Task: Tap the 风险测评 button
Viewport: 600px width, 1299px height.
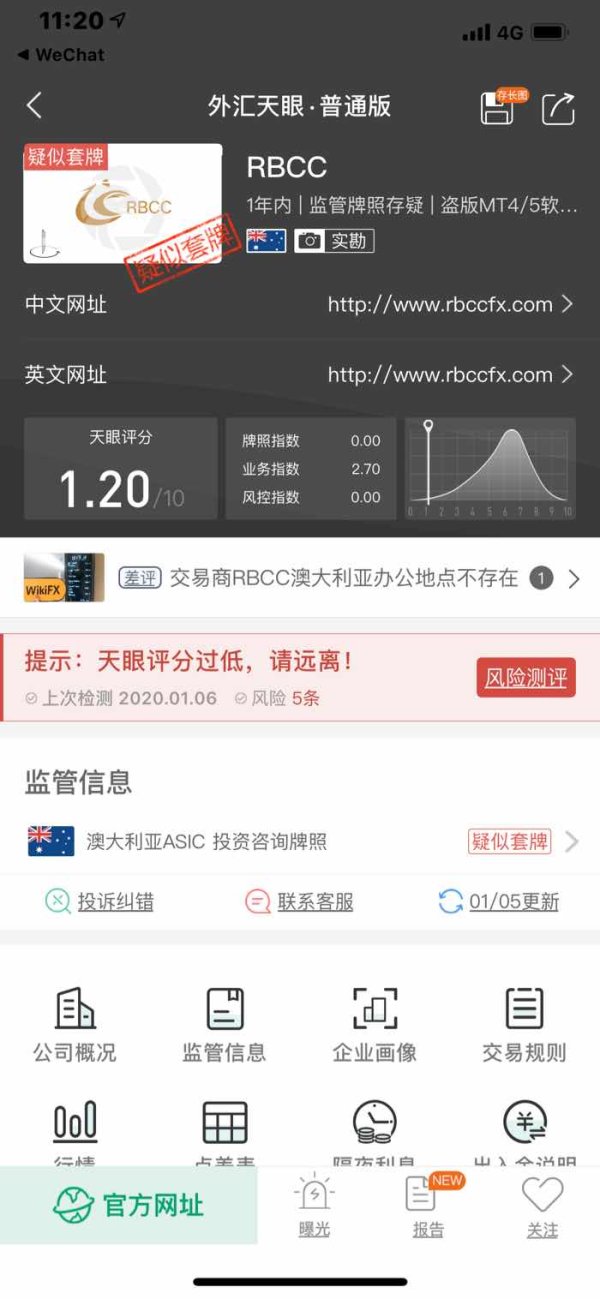Action: pos(526,678)
